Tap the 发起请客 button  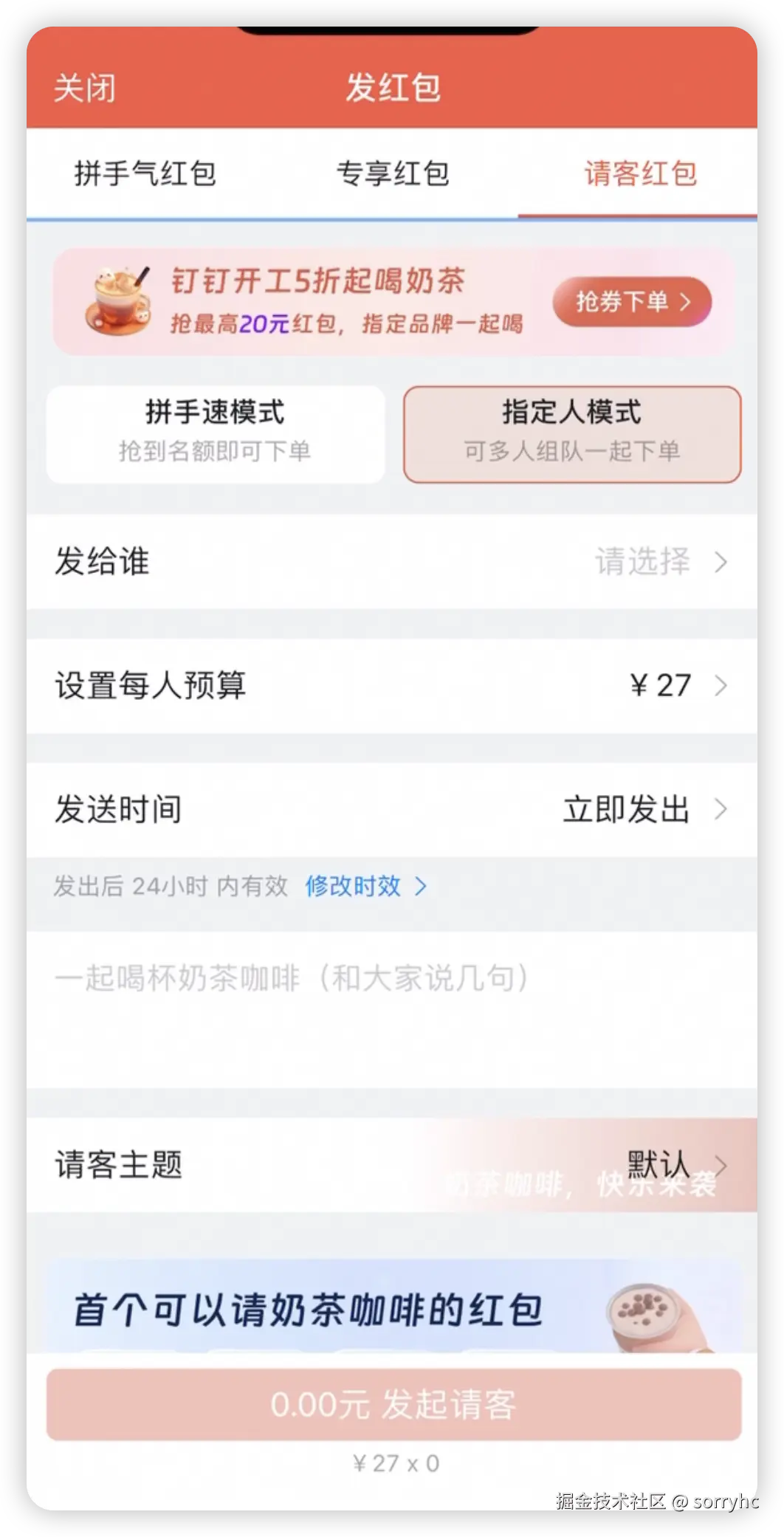point(393,1404)
